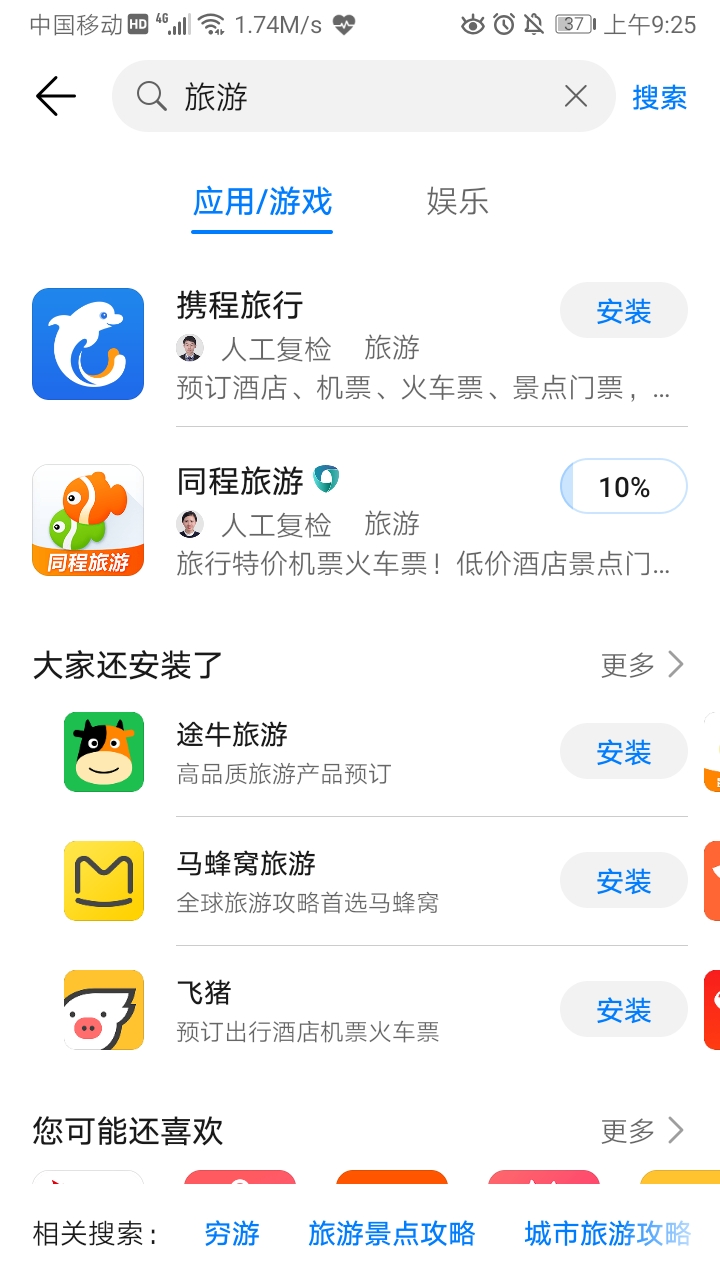Install 携程旅行 with its 安装 button

click(x=623, y=311)
